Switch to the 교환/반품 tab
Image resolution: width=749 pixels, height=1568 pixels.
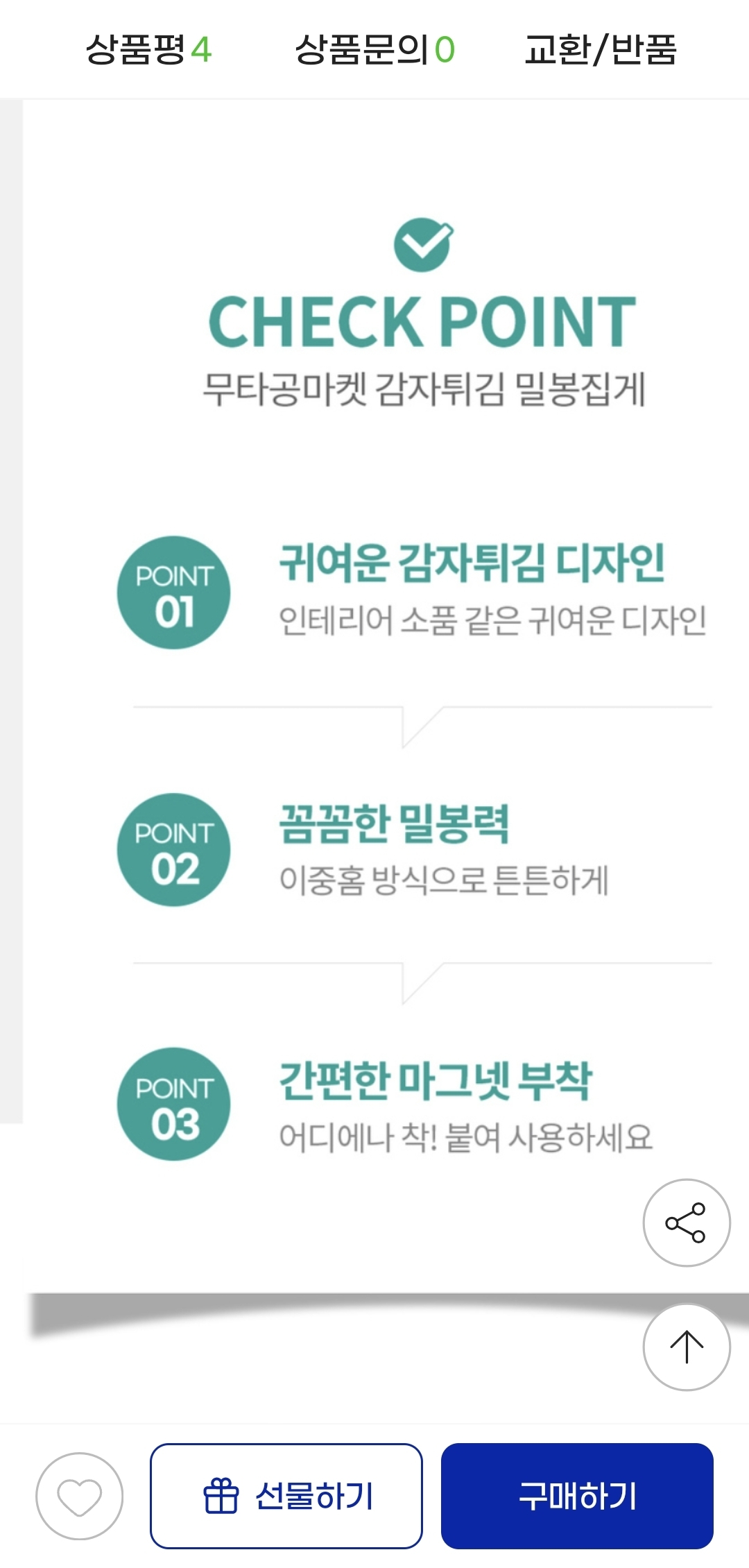(x=600, y=50)
